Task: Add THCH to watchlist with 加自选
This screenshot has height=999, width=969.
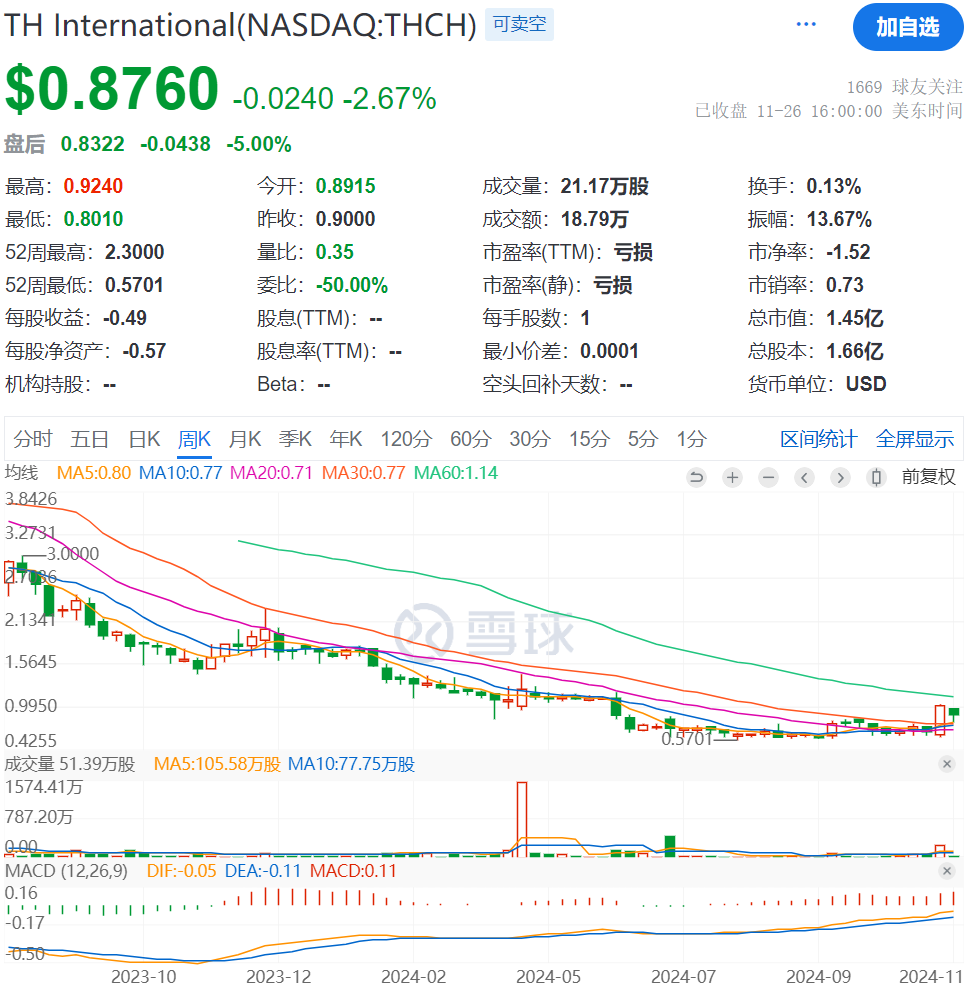Action: click(907, 27)
